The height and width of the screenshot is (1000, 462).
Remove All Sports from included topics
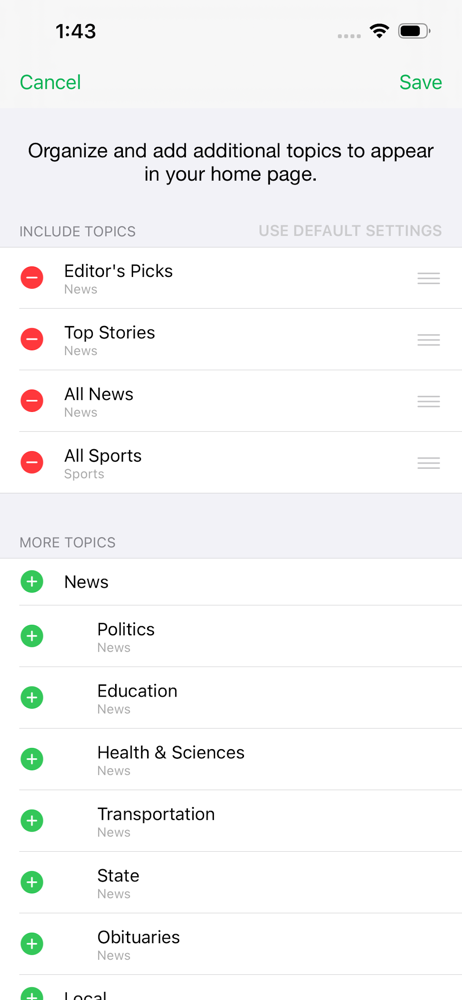pyautogui.click(x=32, y=462)
